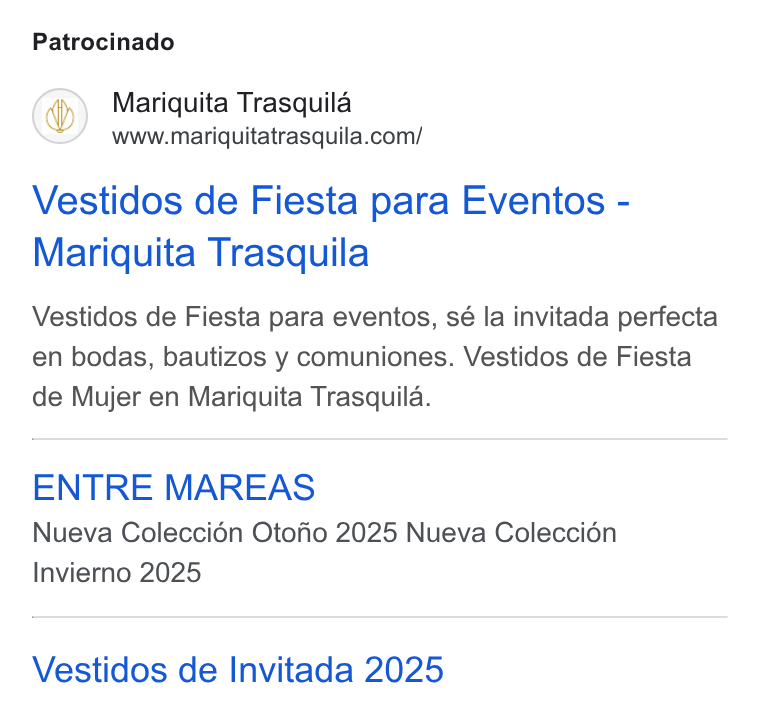Open the Vestidos de Fiesta para Eventos ad headline

click(331, 226)
